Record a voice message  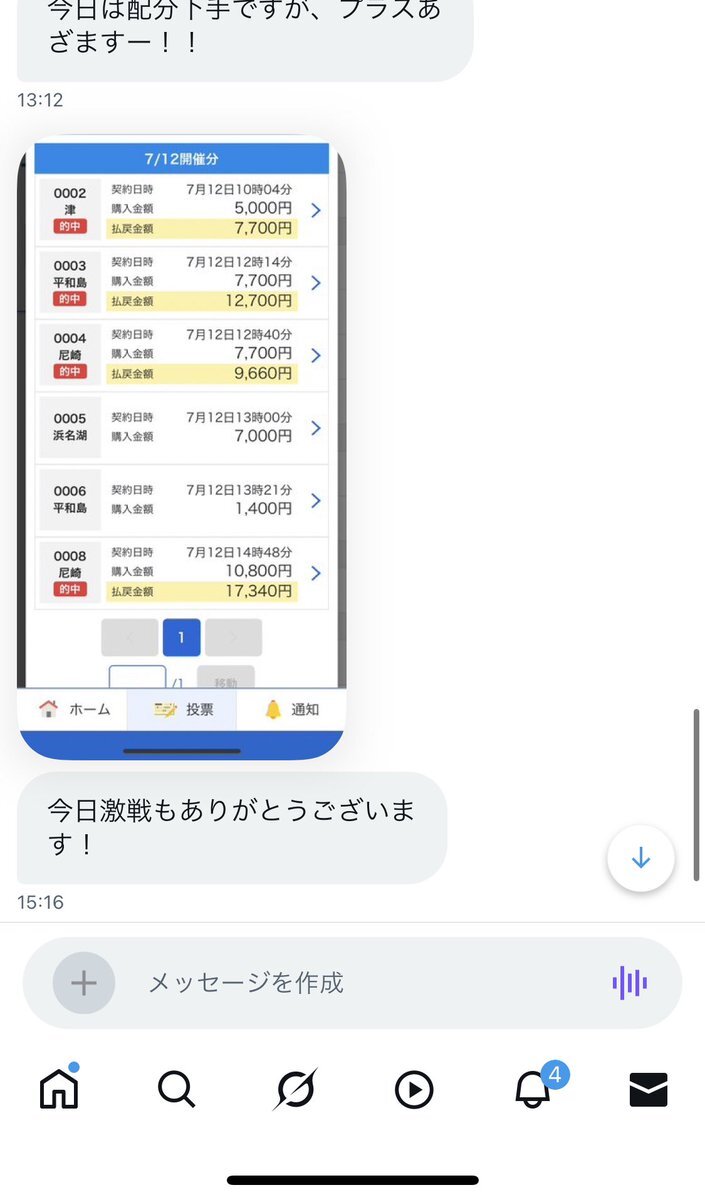point(630,983)
